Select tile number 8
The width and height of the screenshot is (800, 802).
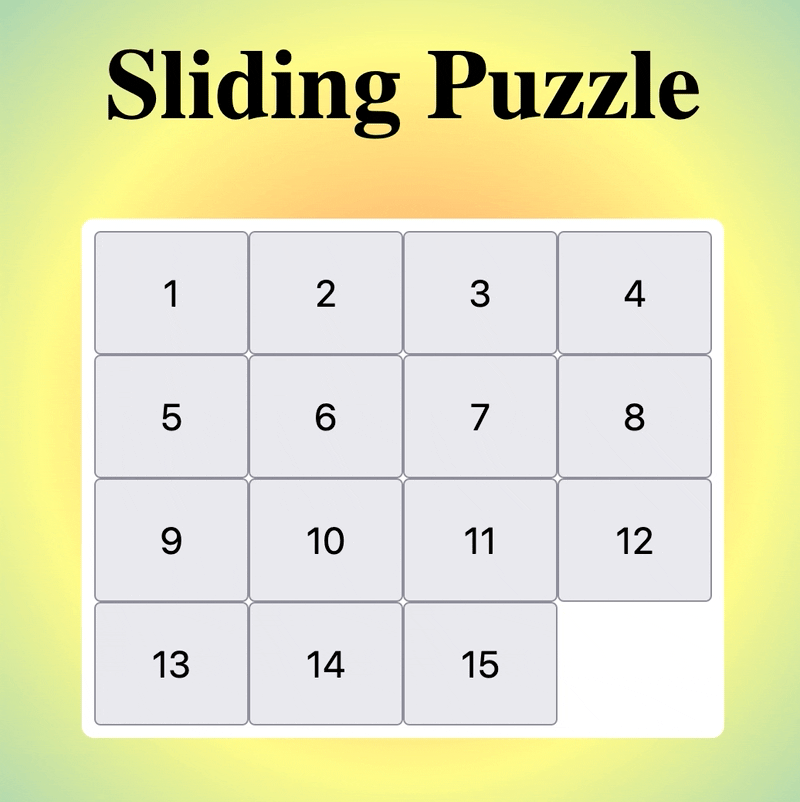(634, 417)
